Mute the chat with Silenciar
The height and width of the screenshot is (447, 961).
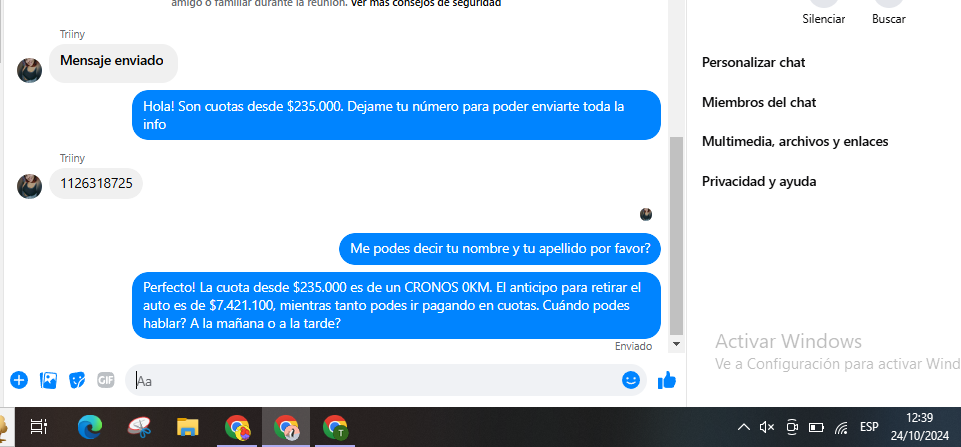coord(823,18)
